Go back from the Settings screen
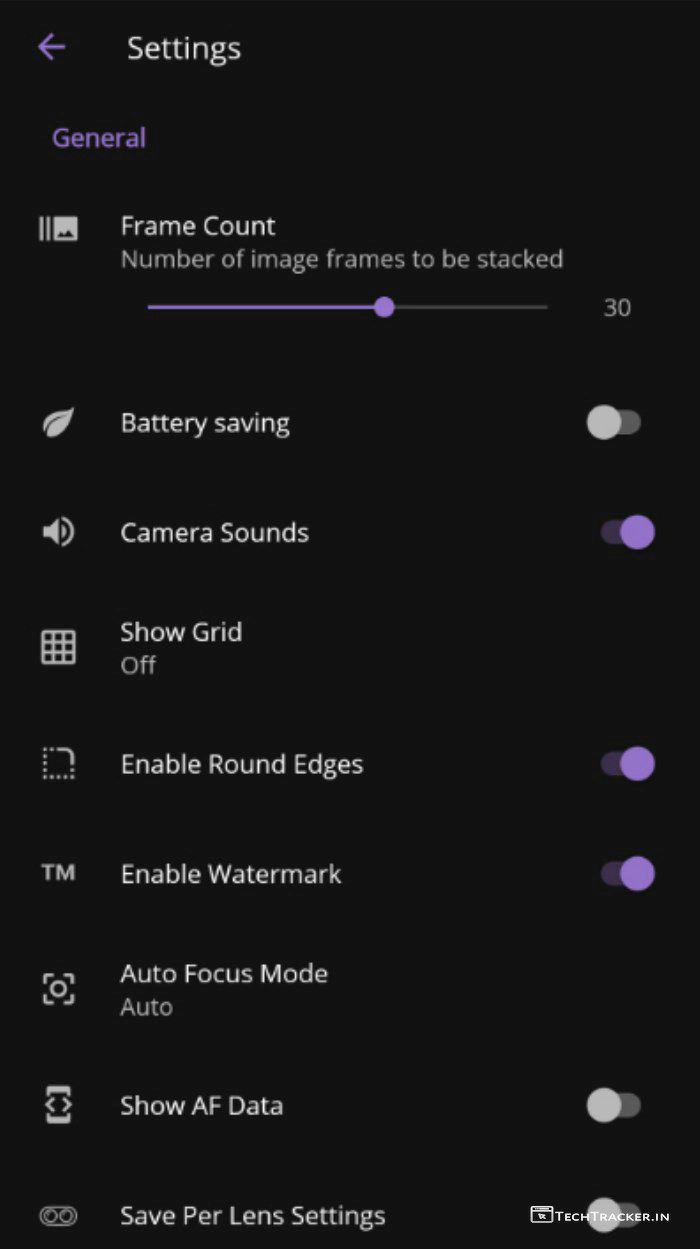Screen dimensions: 700x1249 51,47
